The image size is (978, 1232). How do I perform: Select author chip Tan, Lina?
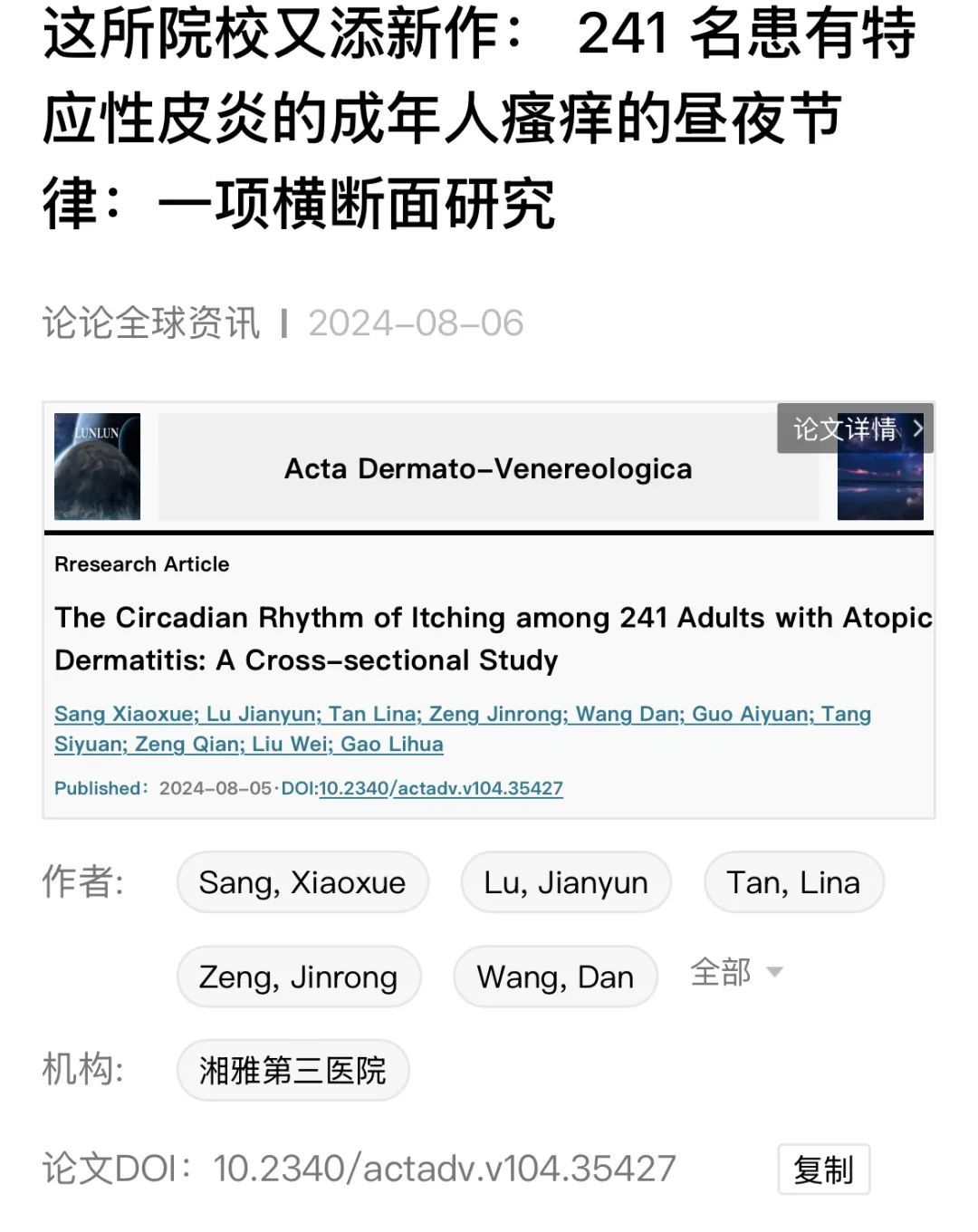(x=793, y=882)
